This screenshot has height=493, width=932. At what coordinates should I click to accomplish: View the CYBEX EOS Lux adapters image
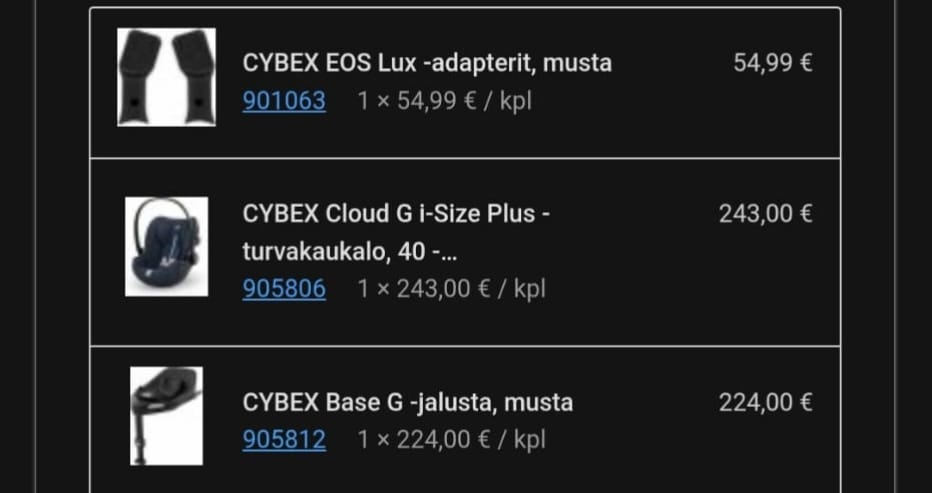click(x=167, y=76)
